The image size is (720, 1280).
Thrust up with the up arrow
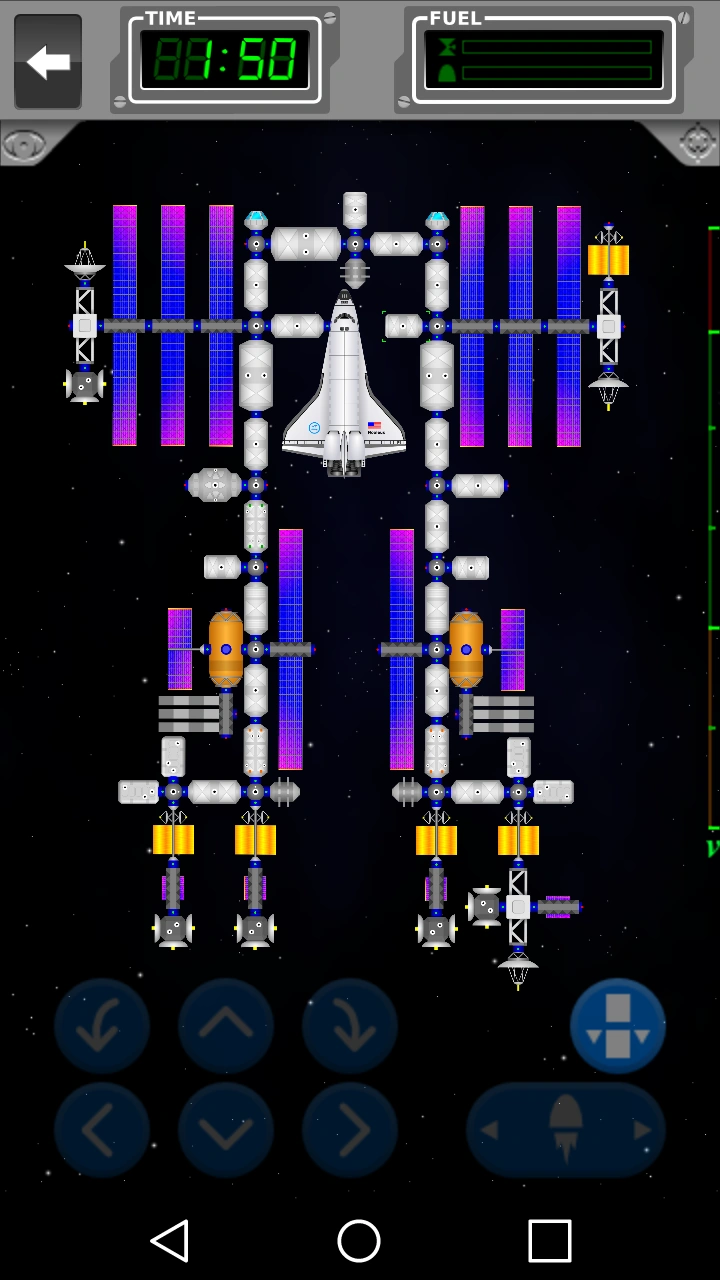click(x=226, y=1026)
